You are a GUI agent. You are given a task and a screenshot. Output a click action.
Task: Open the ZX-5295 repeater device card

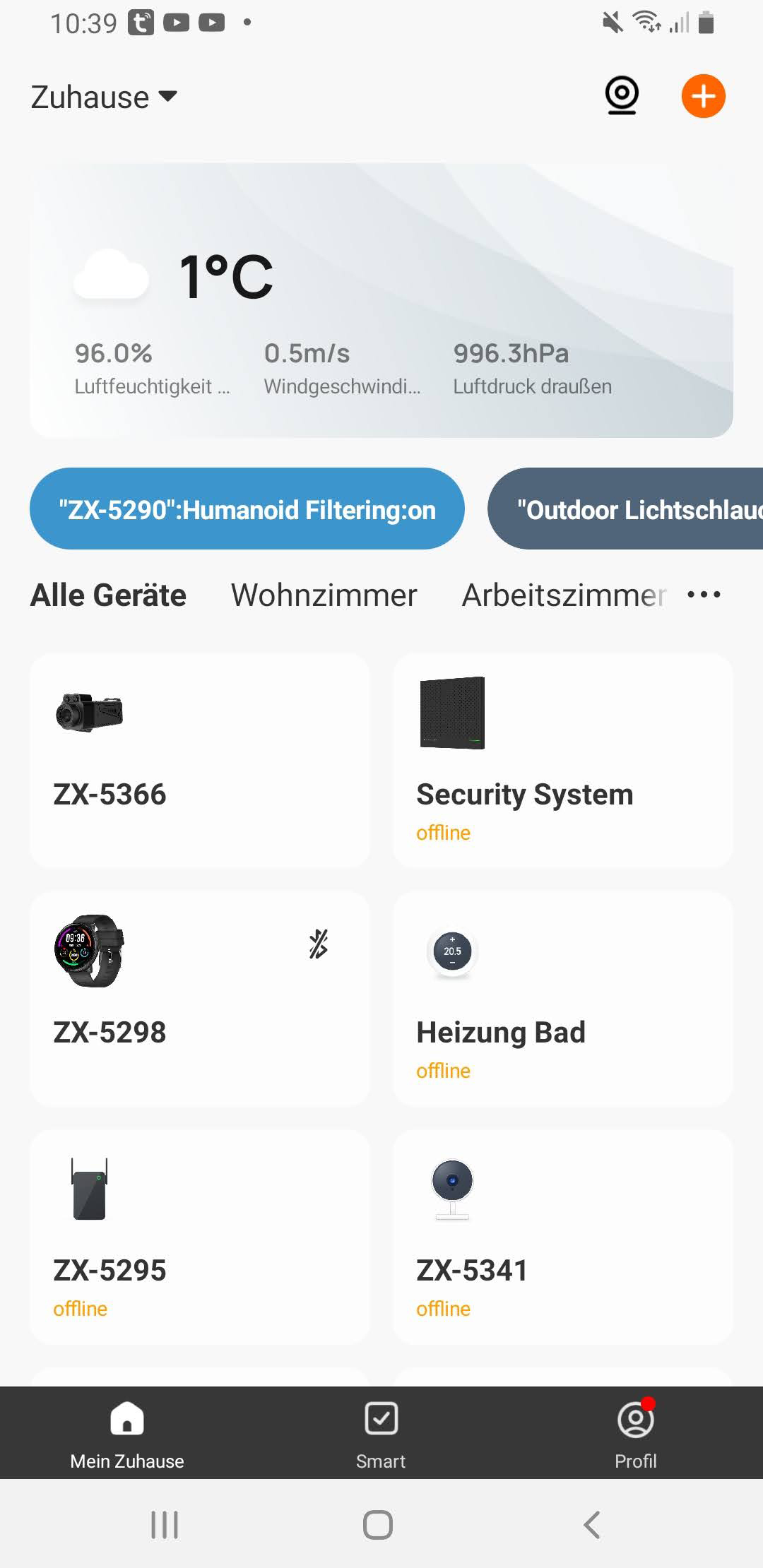[x=199, y=1236]
